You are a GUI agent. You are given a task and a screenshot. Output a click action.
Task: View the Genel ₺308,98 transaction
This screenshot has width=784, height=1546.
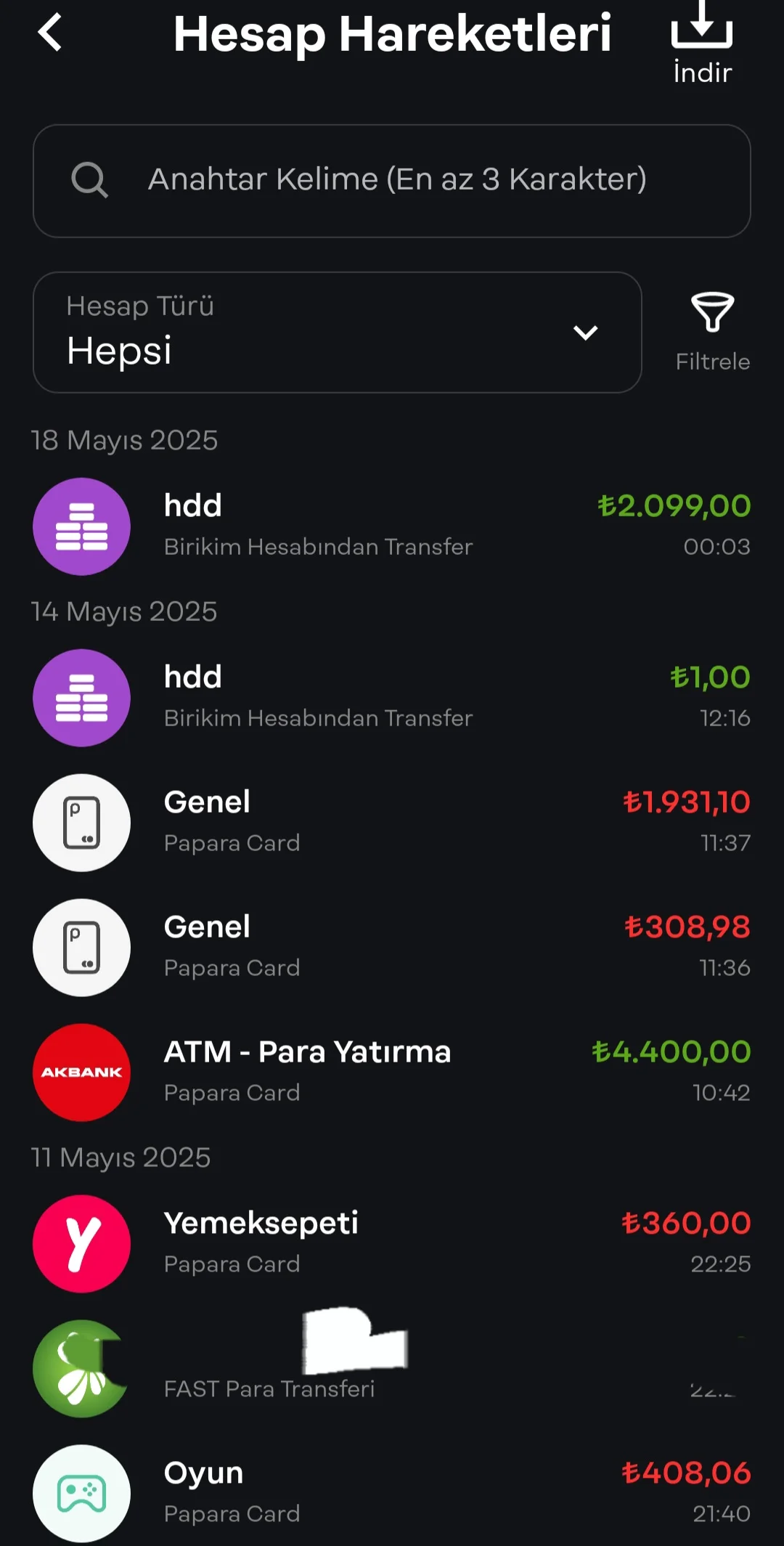click(392, 948)
